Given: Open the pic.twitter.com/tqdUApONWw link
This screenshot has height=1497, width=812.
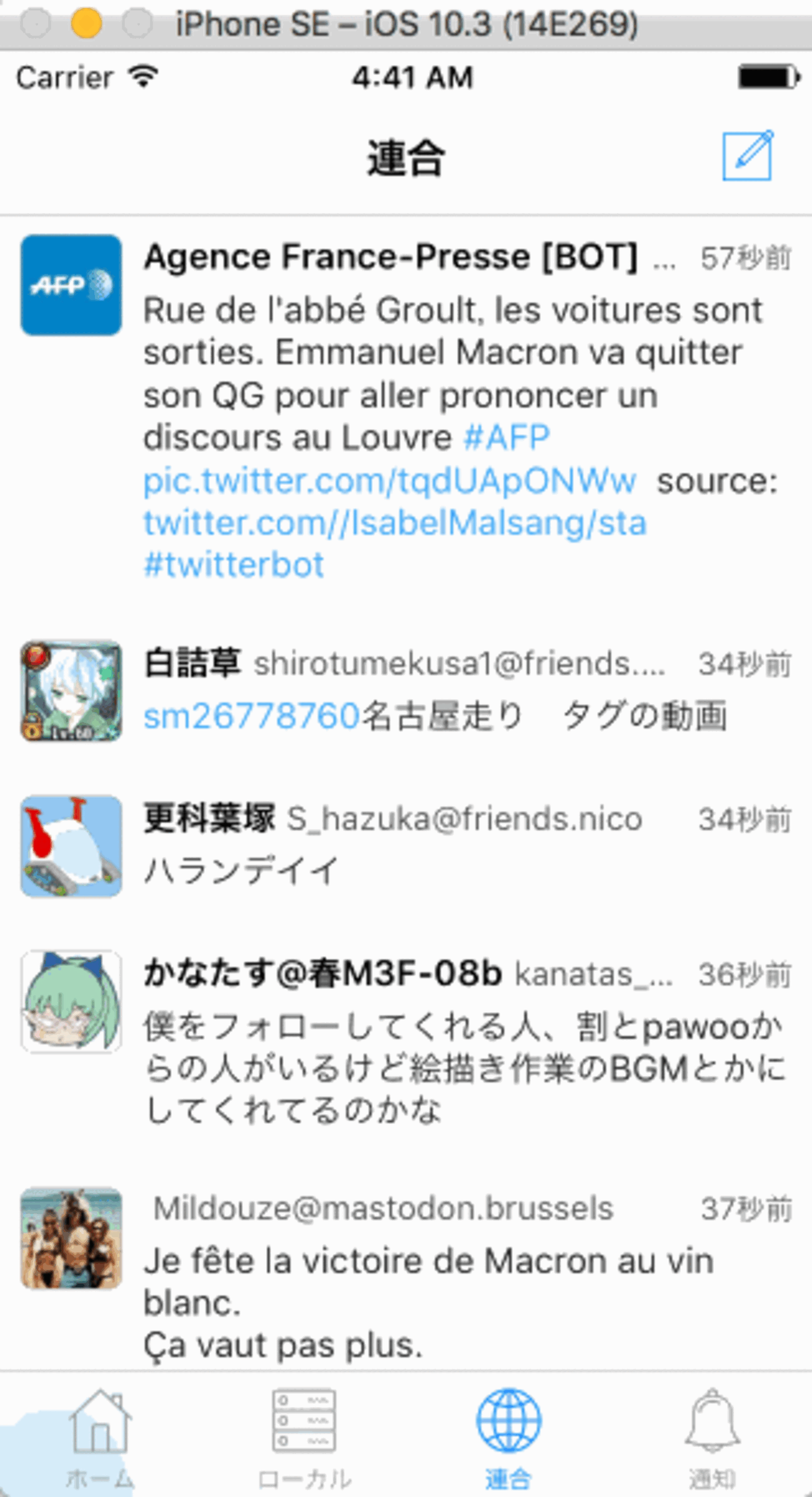Looking at the screenshot, I should [390, 480].
